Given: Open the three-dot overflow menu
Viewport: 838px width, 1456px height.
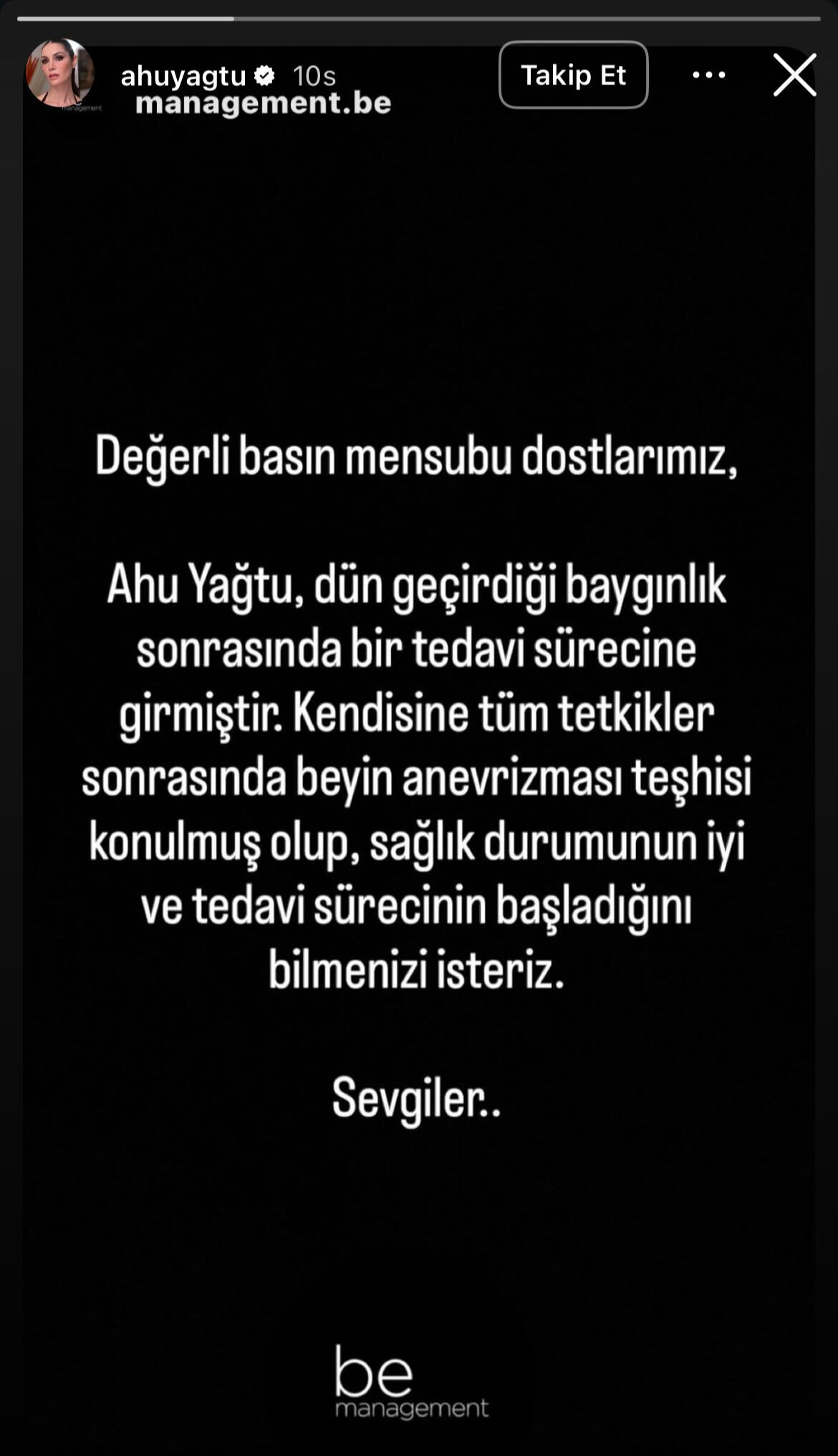Looking at the screenshot, I should coord(708,75).
